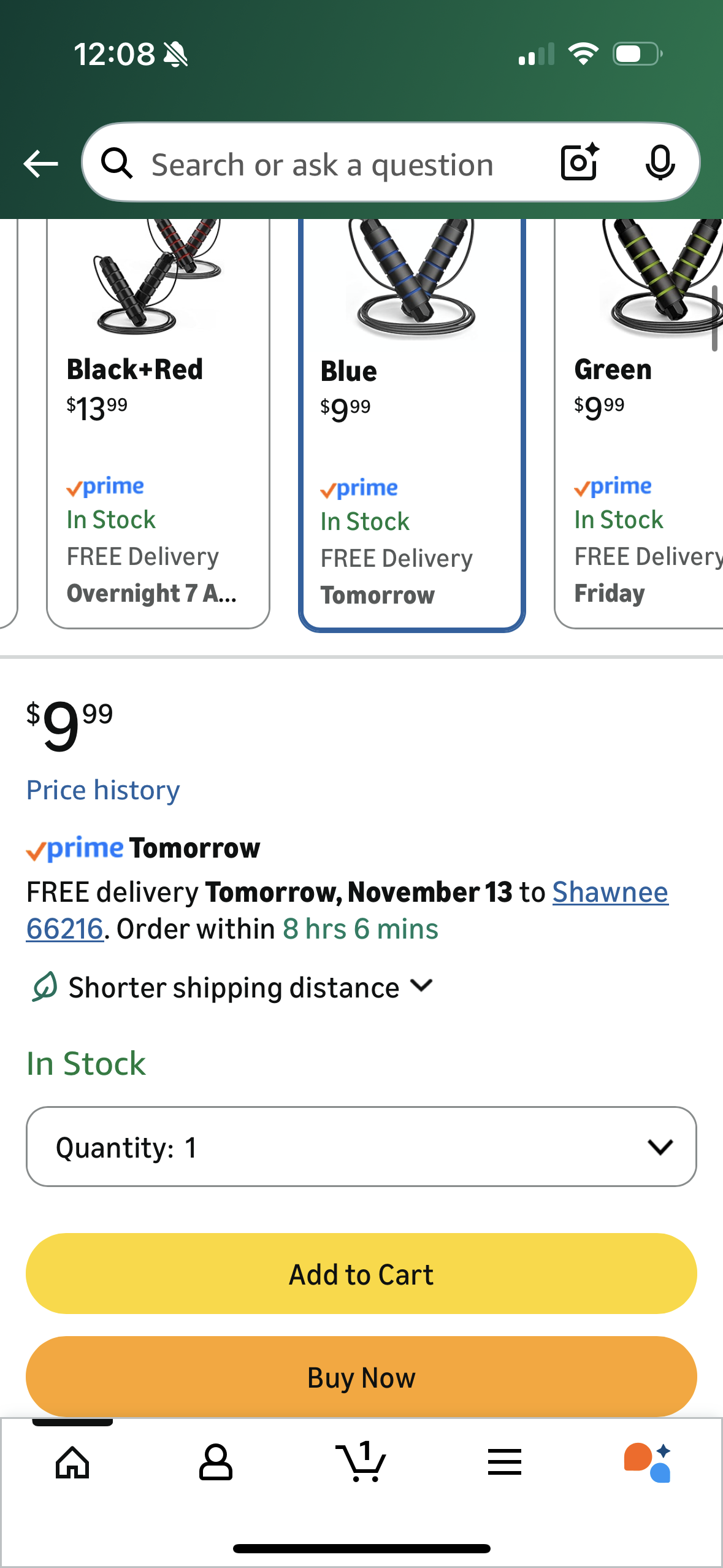Tap the search or ask a question field
Image resolution: width=723 pixels, height=1568 pixels.
[x=322, y=164]
